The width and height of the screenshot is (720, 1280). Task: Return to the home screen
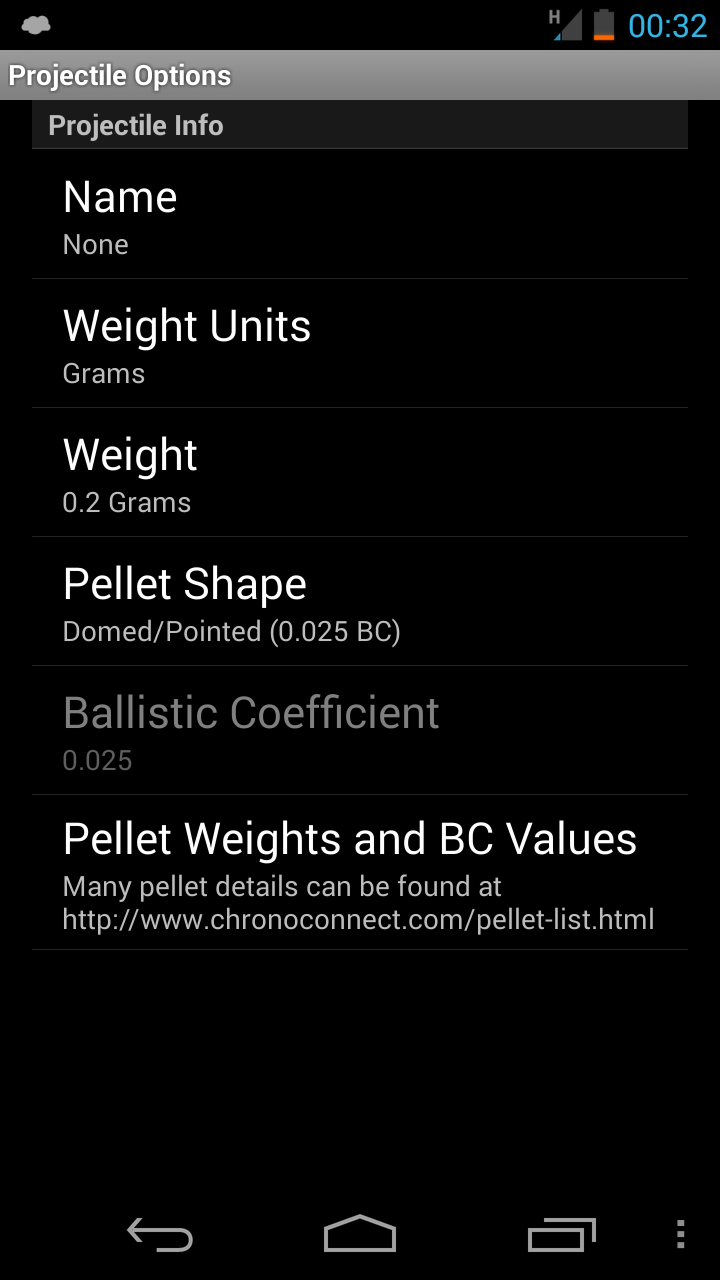coord(360,1235)
